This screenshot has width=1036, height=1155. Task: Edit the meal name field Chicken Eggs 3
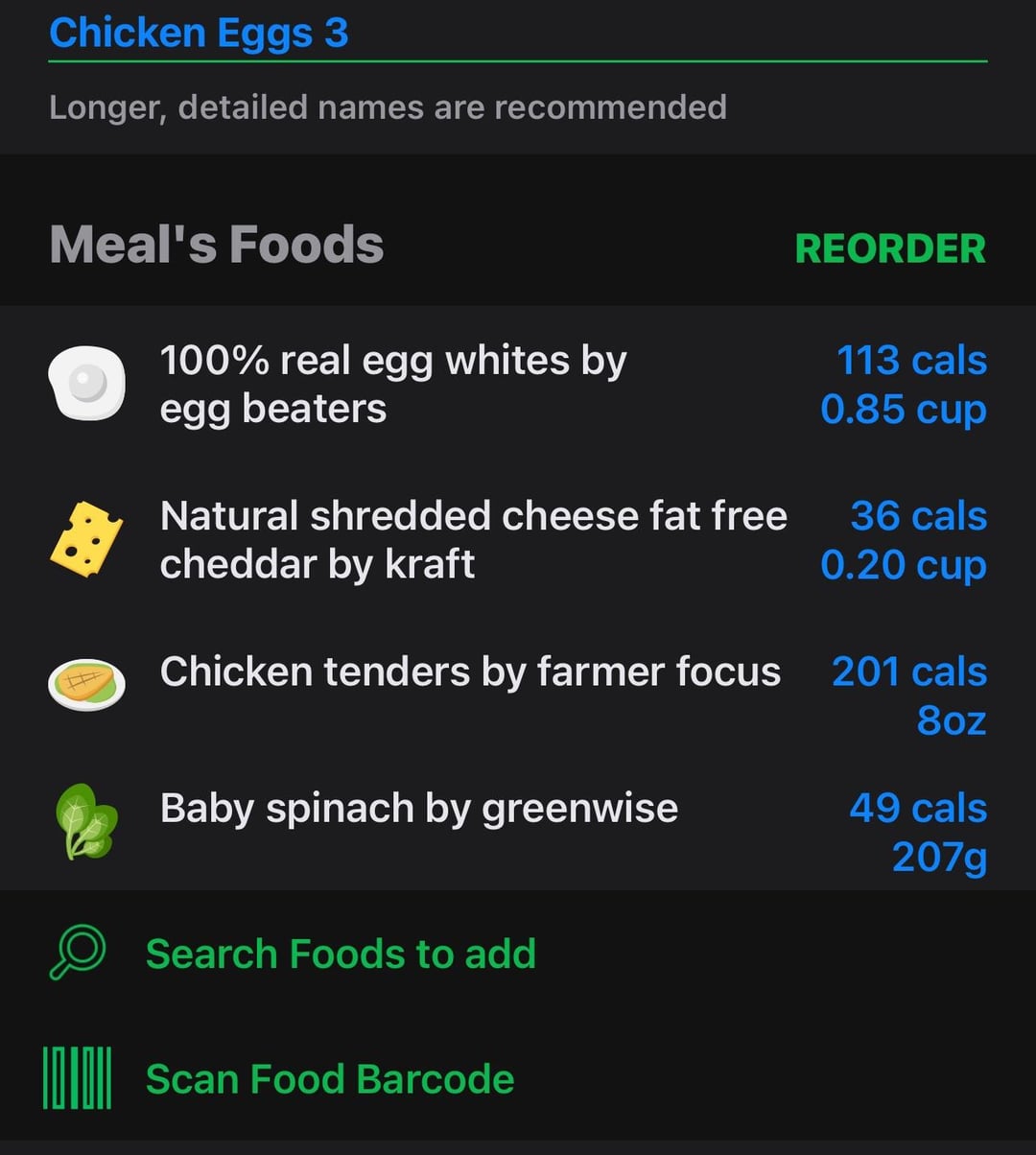point(518,34)
